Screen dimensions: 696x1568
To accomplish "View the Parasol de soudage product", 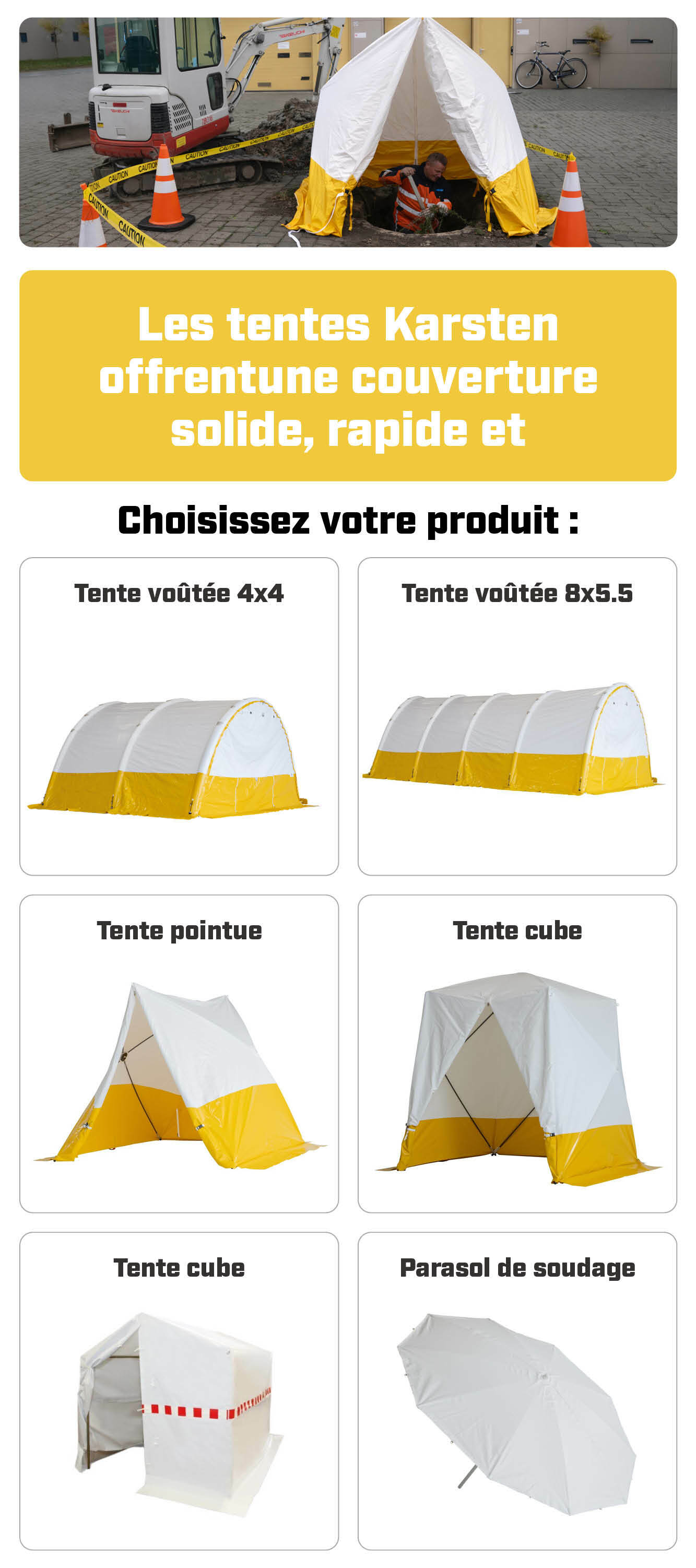I will pyautogui.click(x=517, y=1390).
